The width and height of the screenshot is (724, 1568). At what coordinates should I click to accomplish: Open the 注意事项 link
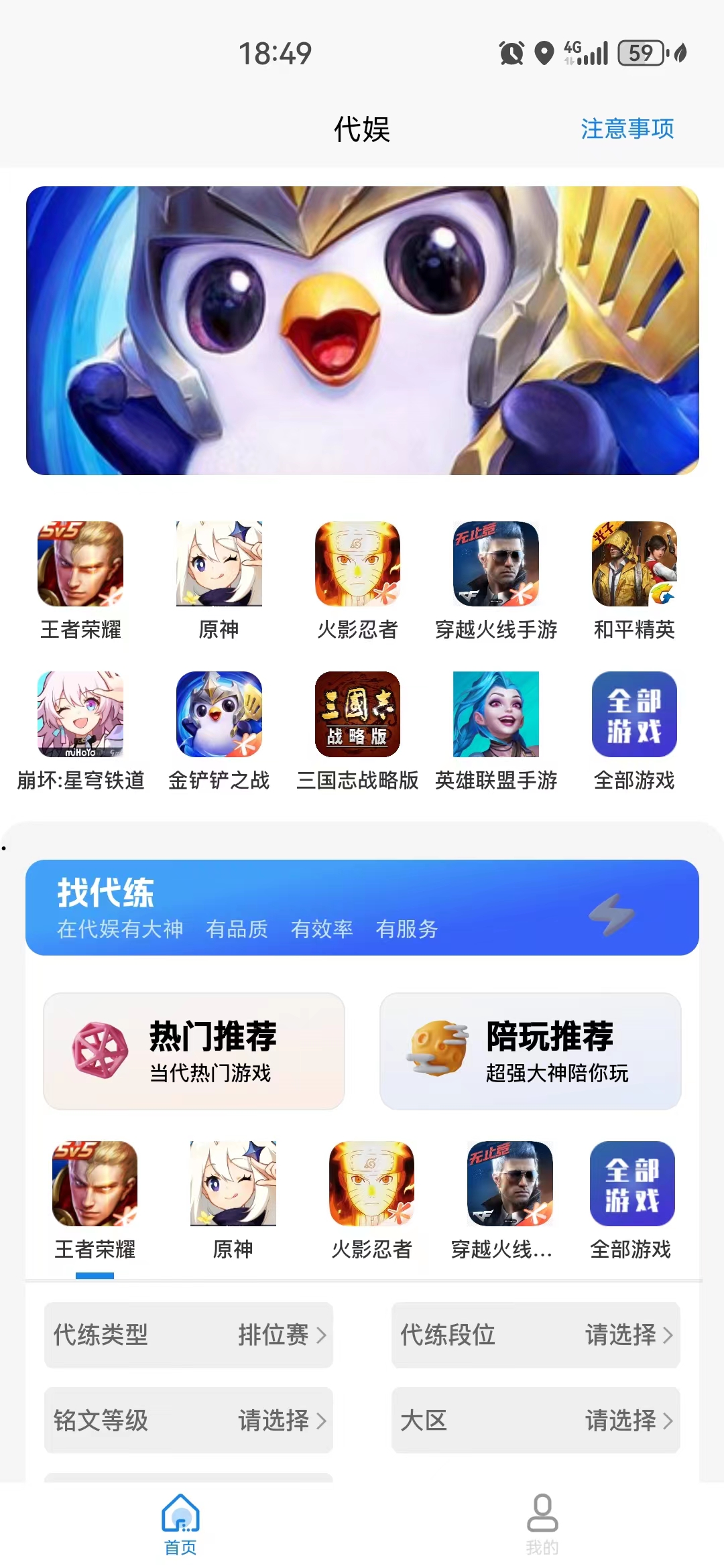pyautogui.click(x=627, y=129)
